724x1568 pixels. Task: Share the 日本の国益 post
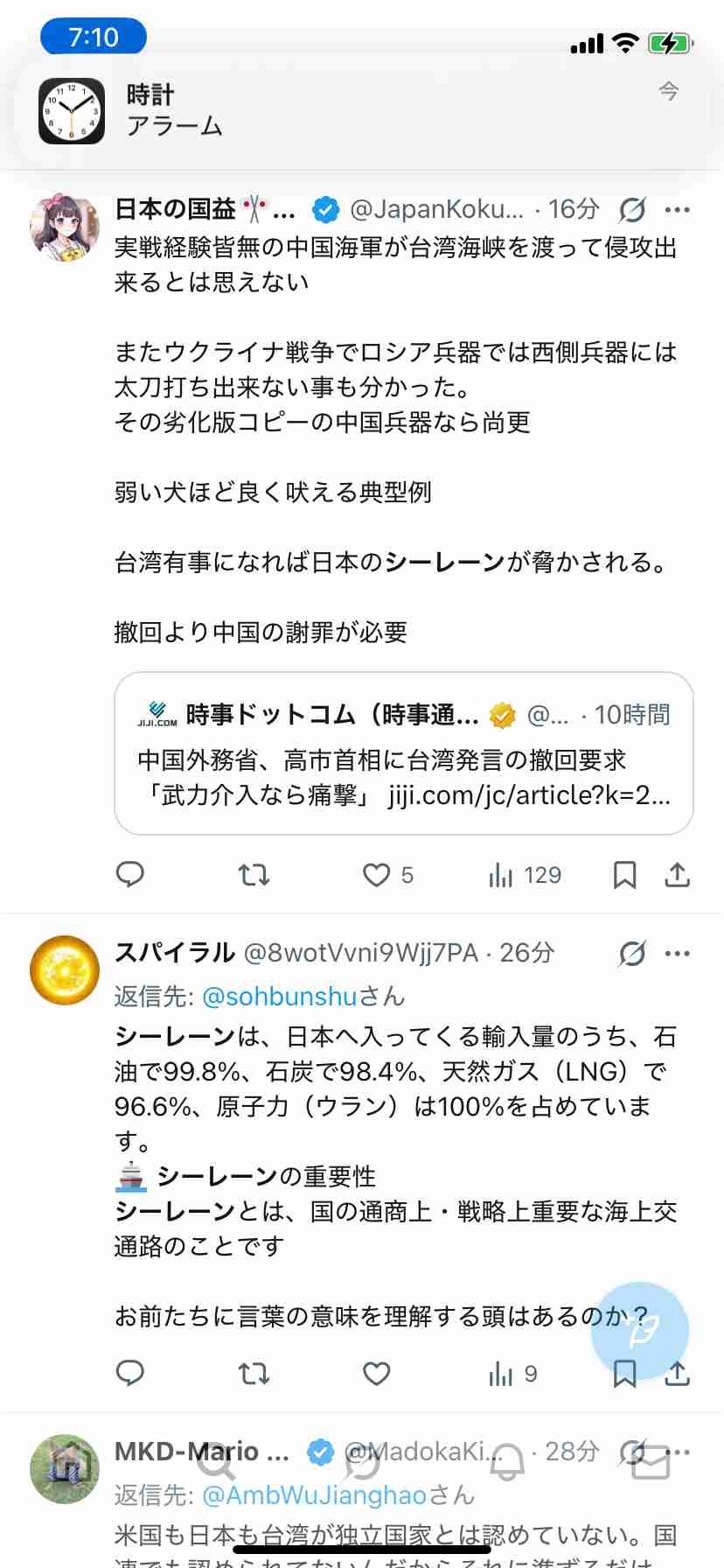678,874
